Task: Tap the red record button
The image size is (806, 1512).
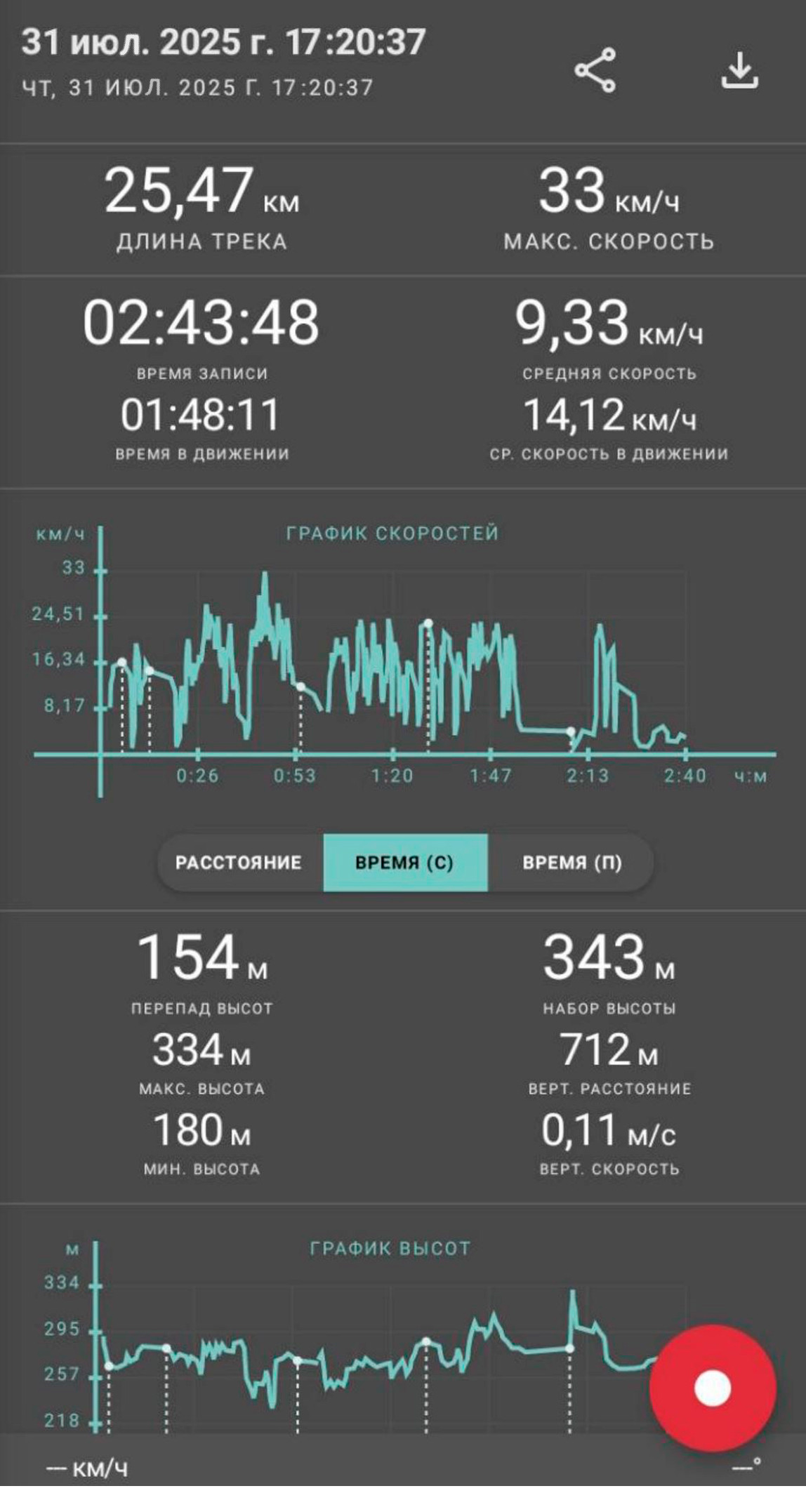Action: 713,1388
